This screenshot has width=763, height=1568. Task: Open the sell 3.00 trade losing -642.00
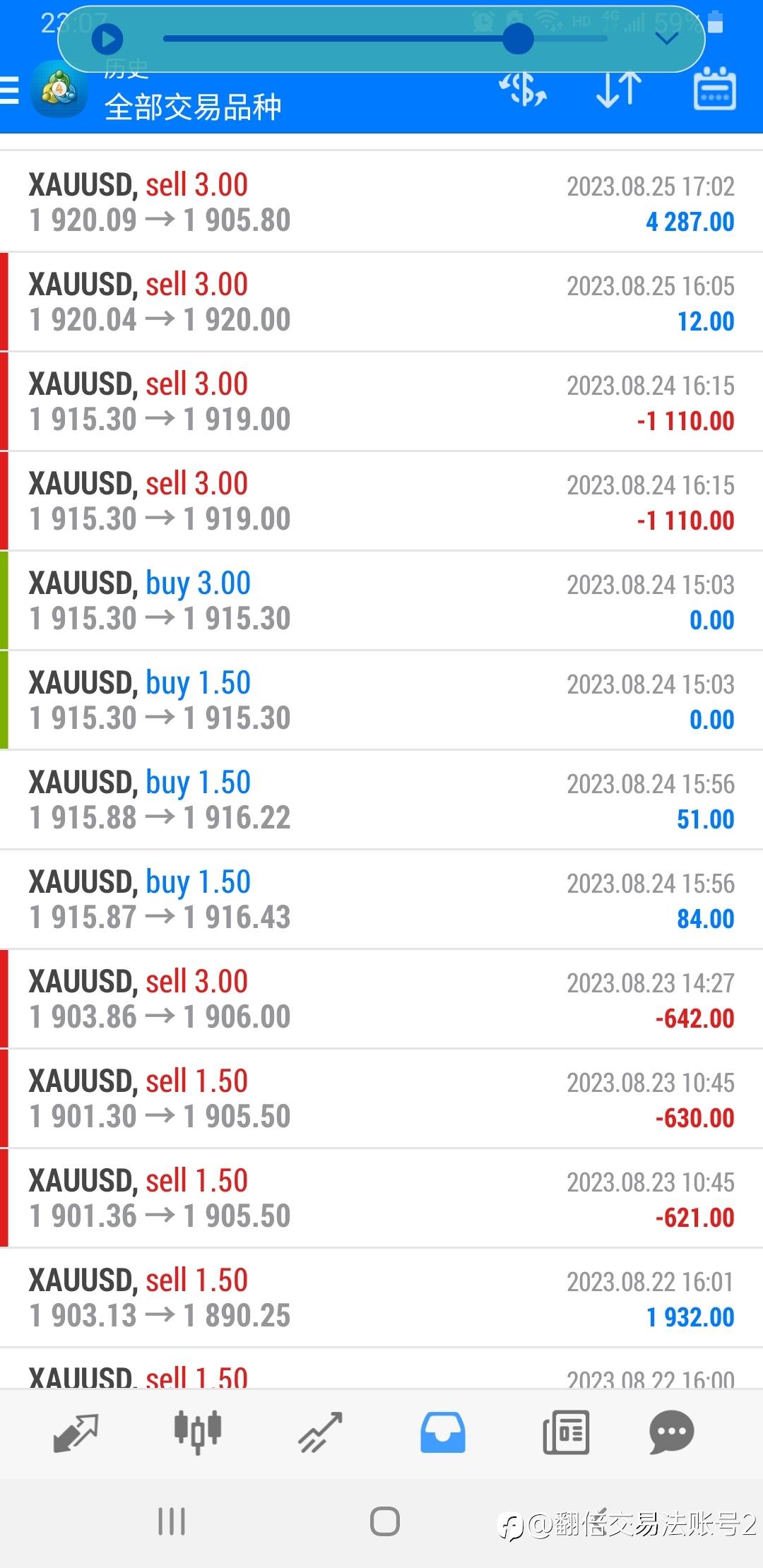[381, 999]
